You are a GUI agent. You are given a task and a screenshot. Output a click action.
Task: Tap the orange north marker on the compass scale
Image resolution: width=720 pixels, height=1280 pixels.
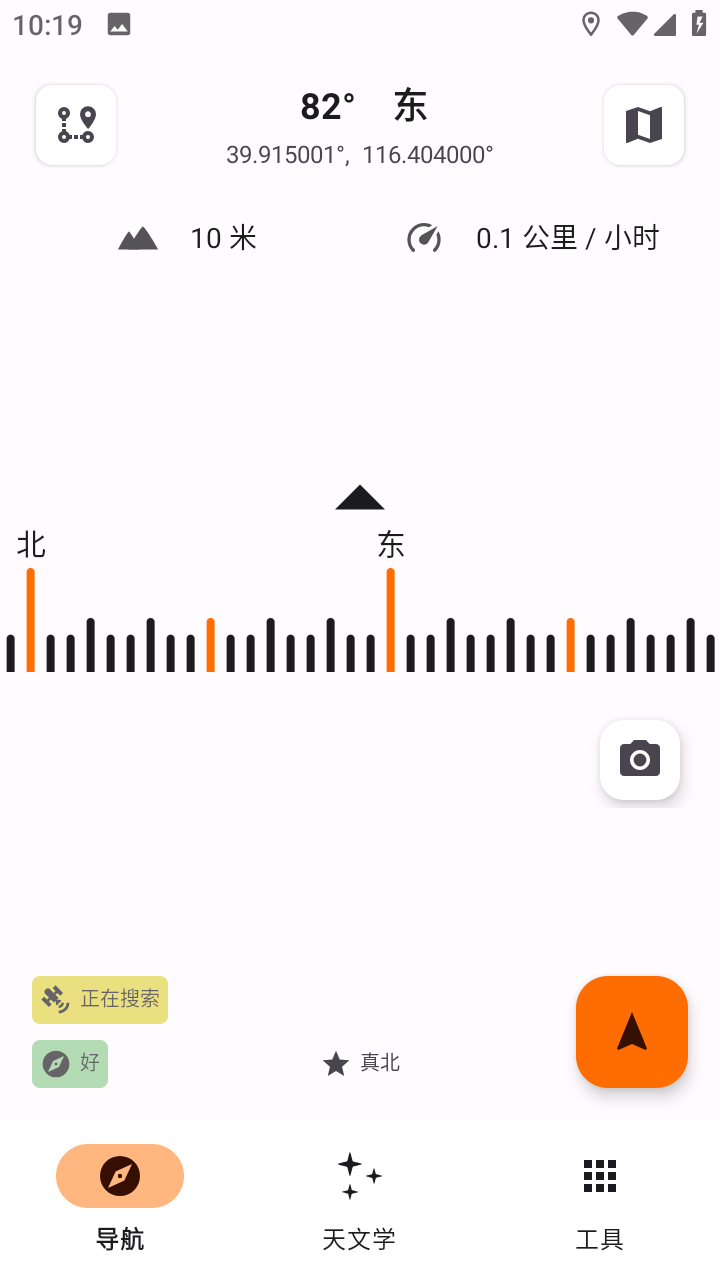pyautogui.click(x=30, y=618)
